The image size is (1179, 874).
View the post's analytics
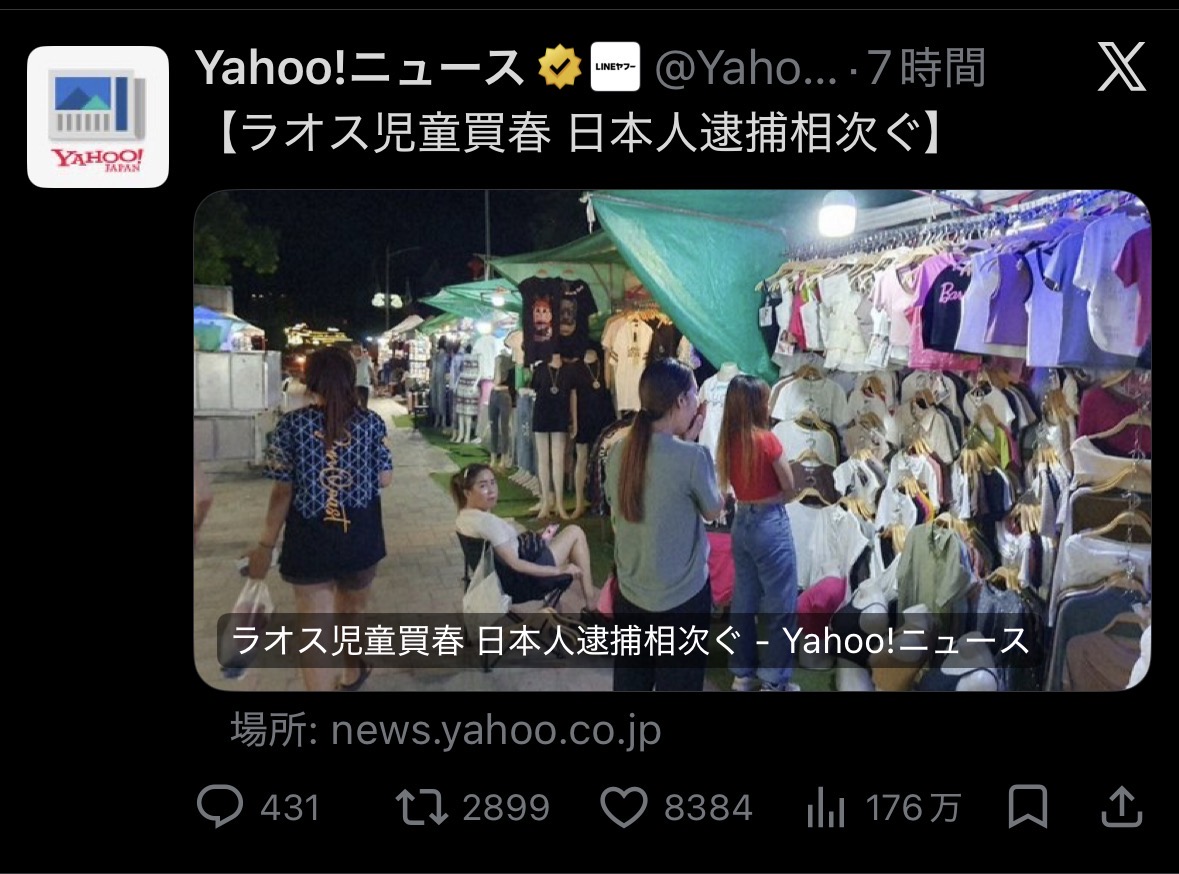pyautogui.click(x=826, y=807)
